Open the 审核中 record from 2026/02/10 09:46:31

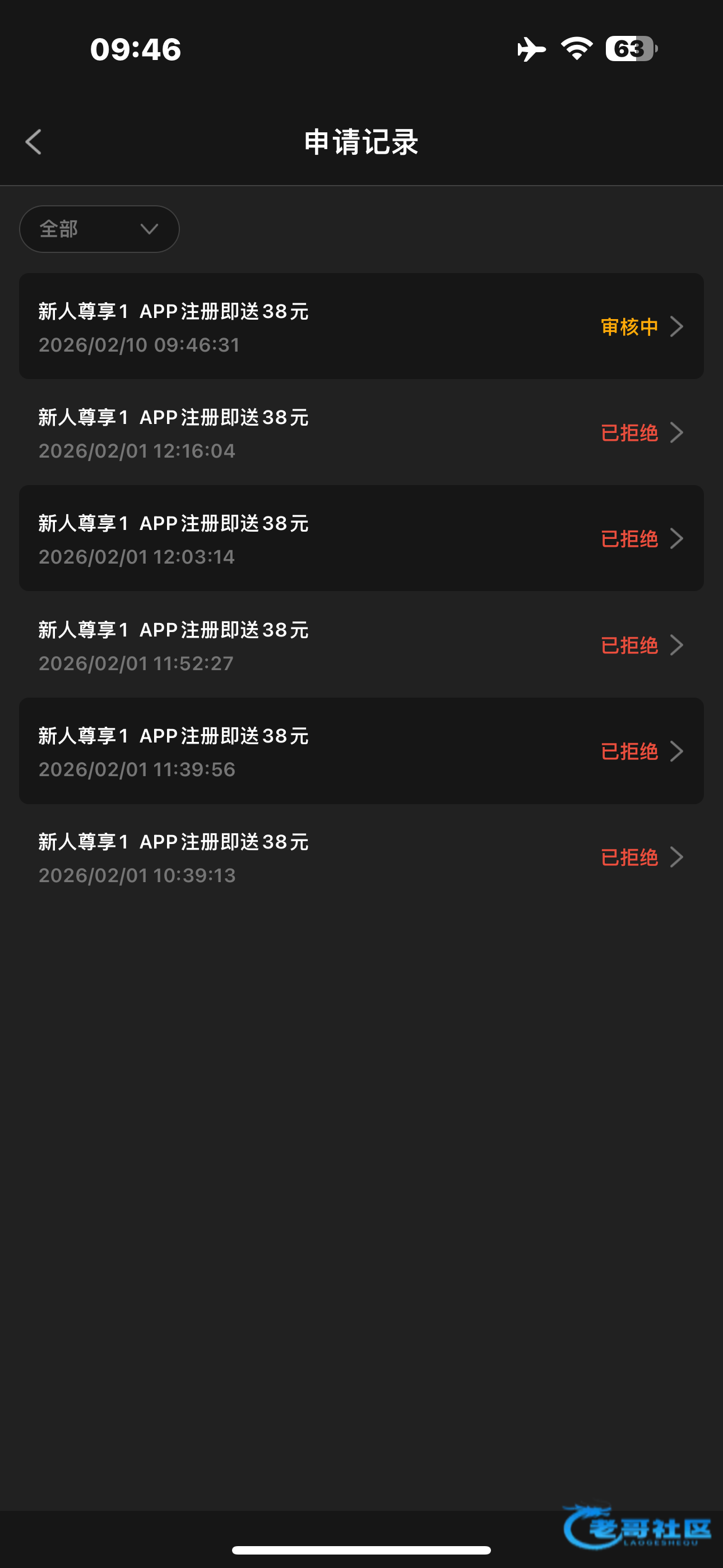tap(361, 326)
